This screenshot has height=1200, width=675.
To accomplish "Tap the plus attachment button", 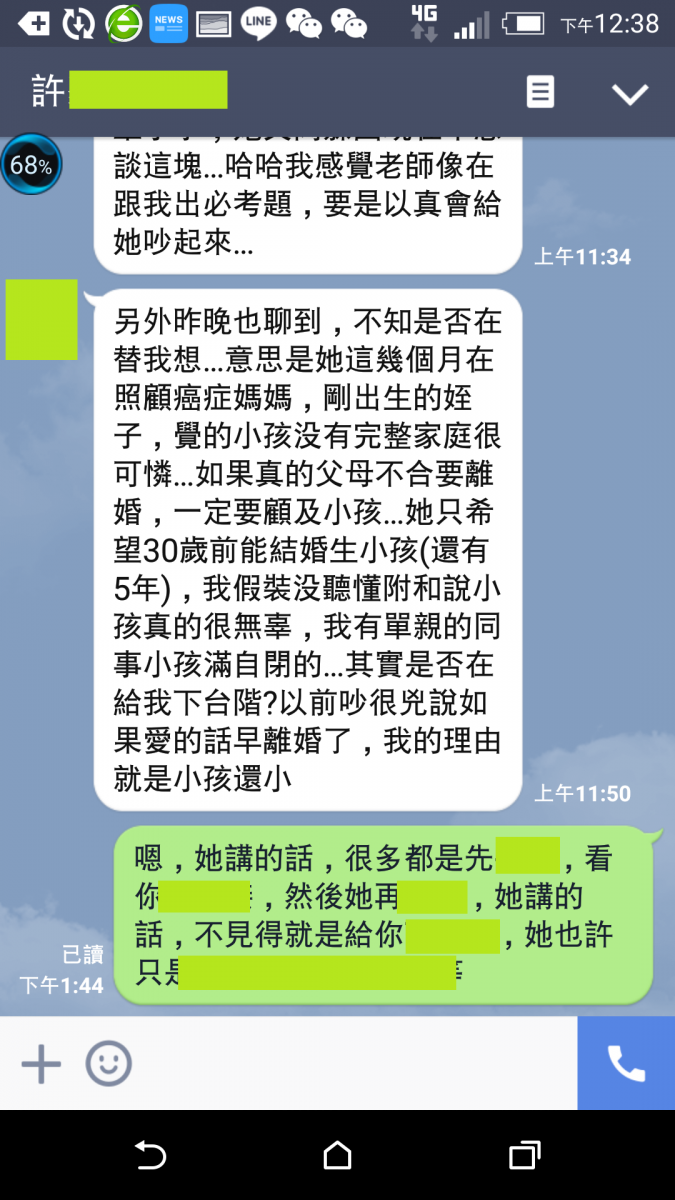I will click(41, 1064).
